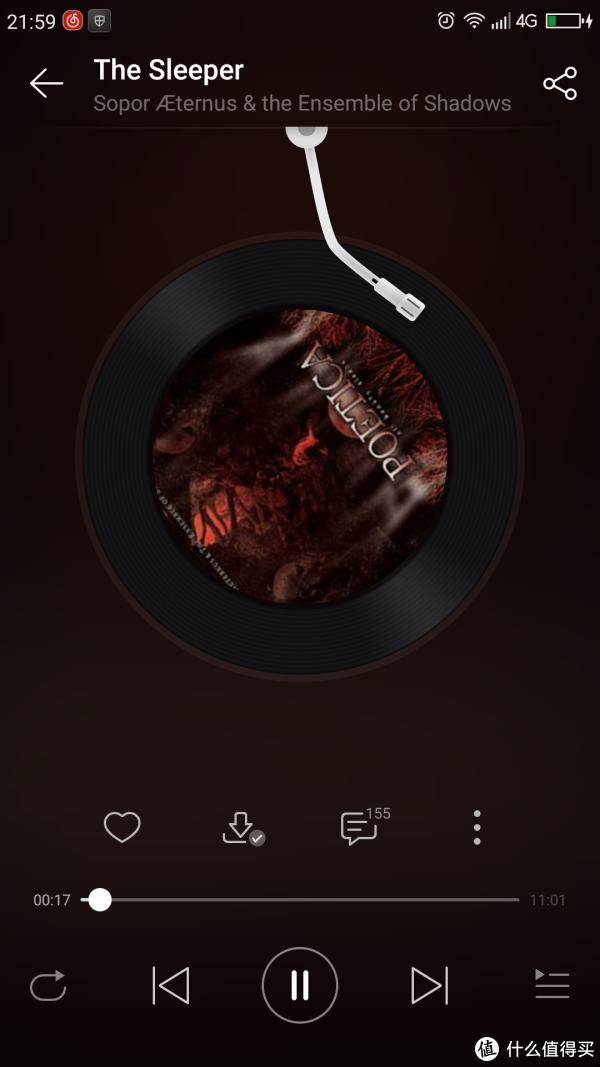Viewport: 600px width, 1067px height.
Task: Open the three-dot more options menu
Action: click(477, 827)
